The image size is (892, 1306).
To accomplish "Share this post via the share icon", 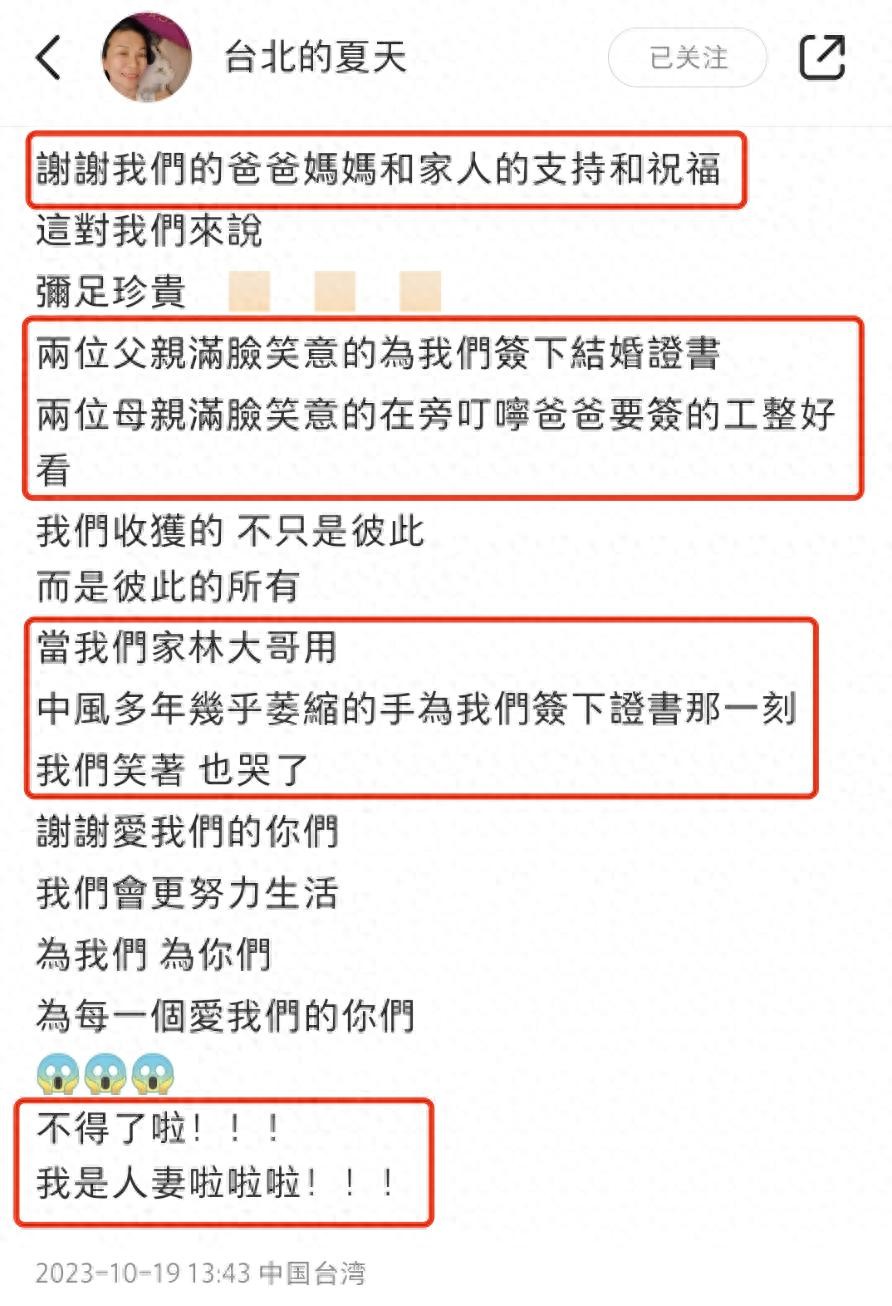I will 822,58.
